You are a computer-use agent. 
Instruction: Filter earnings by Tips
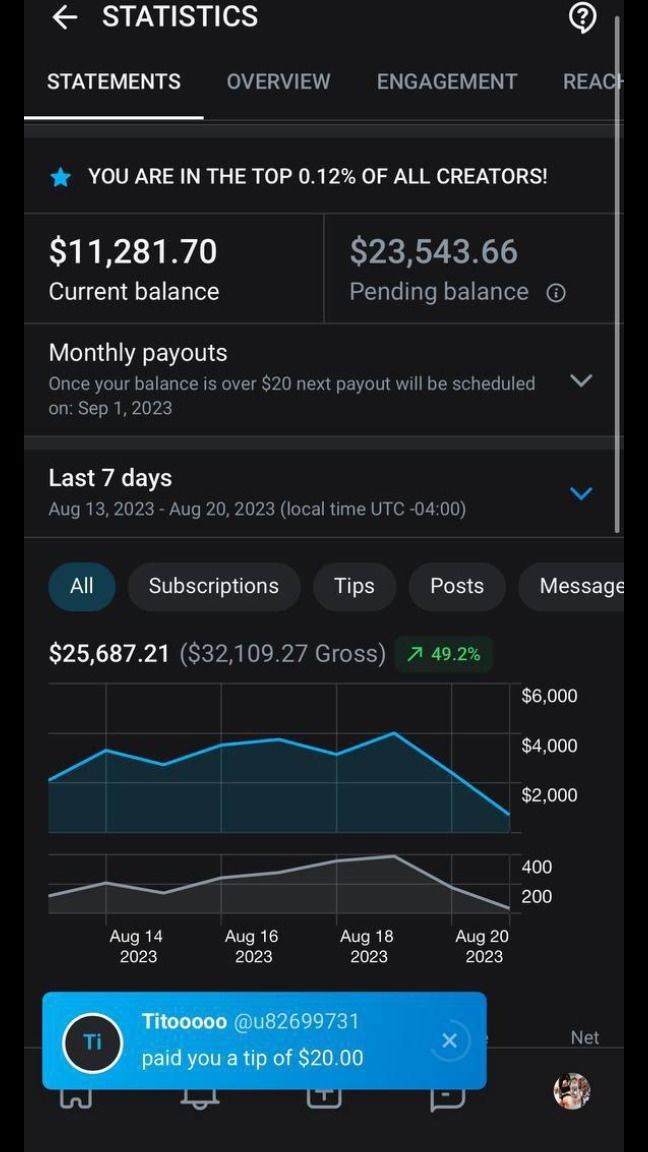pyautogui.click(x=354, y=586)
